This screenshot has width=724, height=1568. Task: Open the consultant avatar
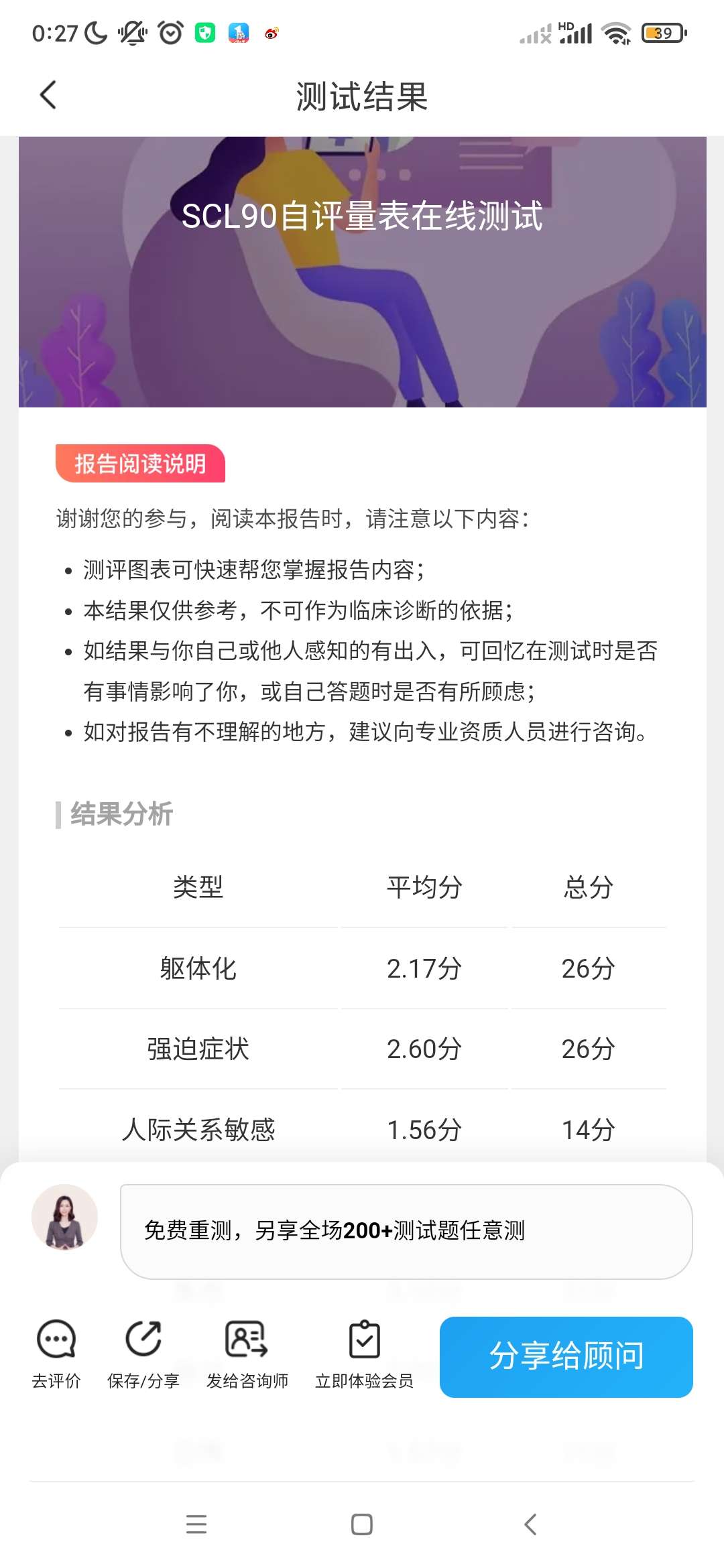[x=64, y=1217]
